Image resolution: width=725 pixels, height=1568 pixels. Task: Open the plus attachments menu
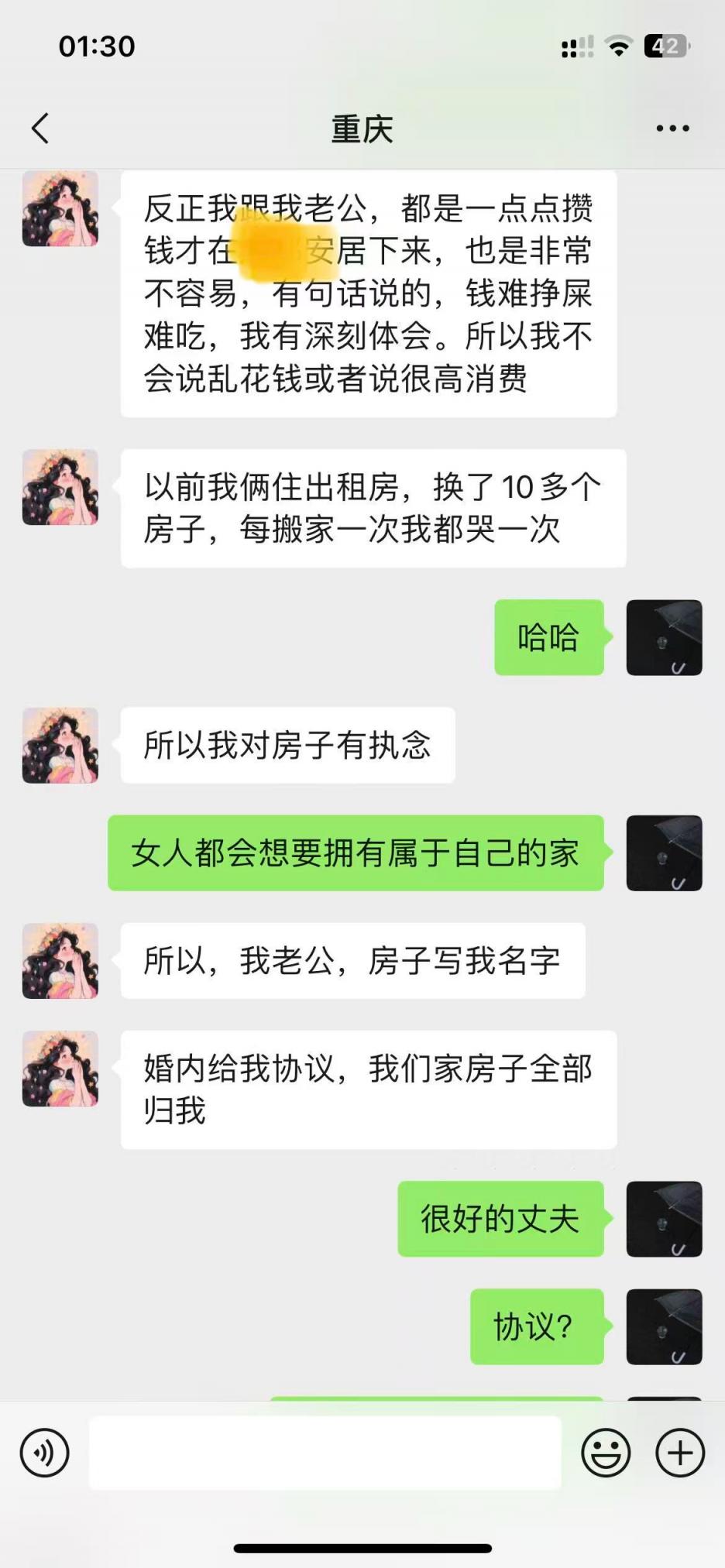pyautogui.click(x=680, y=1453)
